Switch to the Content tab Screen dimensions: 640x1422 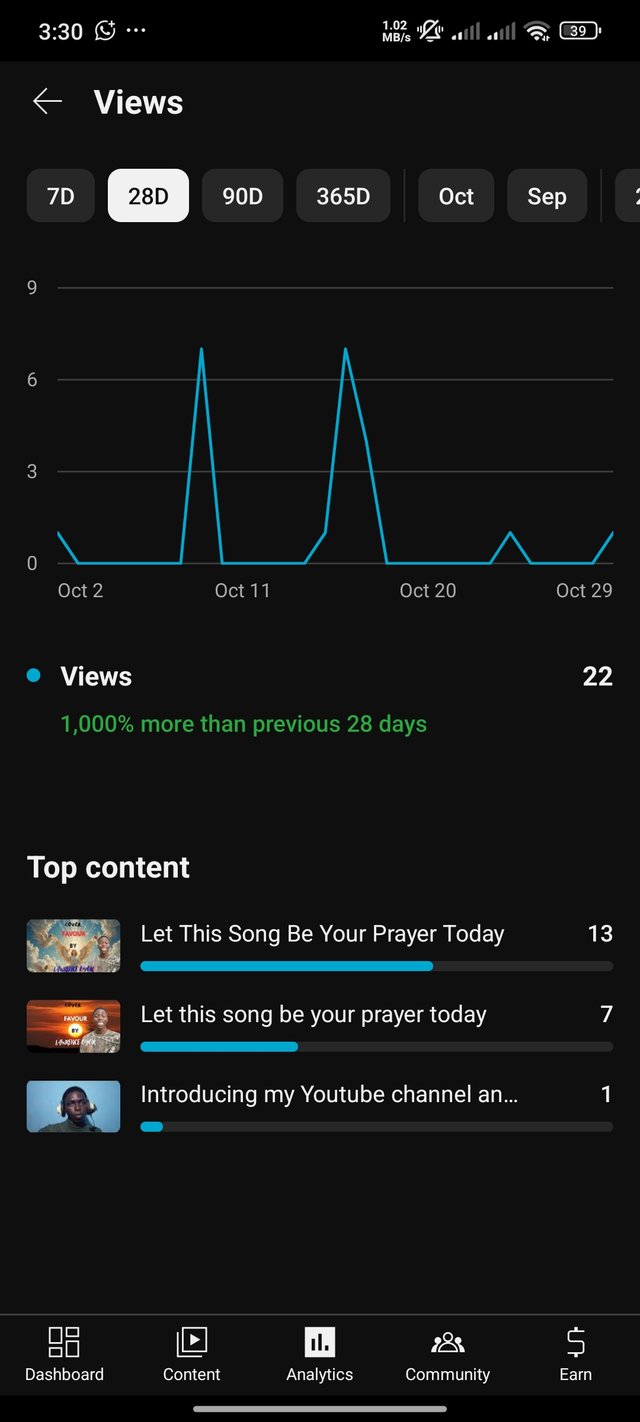point(192,1355)
